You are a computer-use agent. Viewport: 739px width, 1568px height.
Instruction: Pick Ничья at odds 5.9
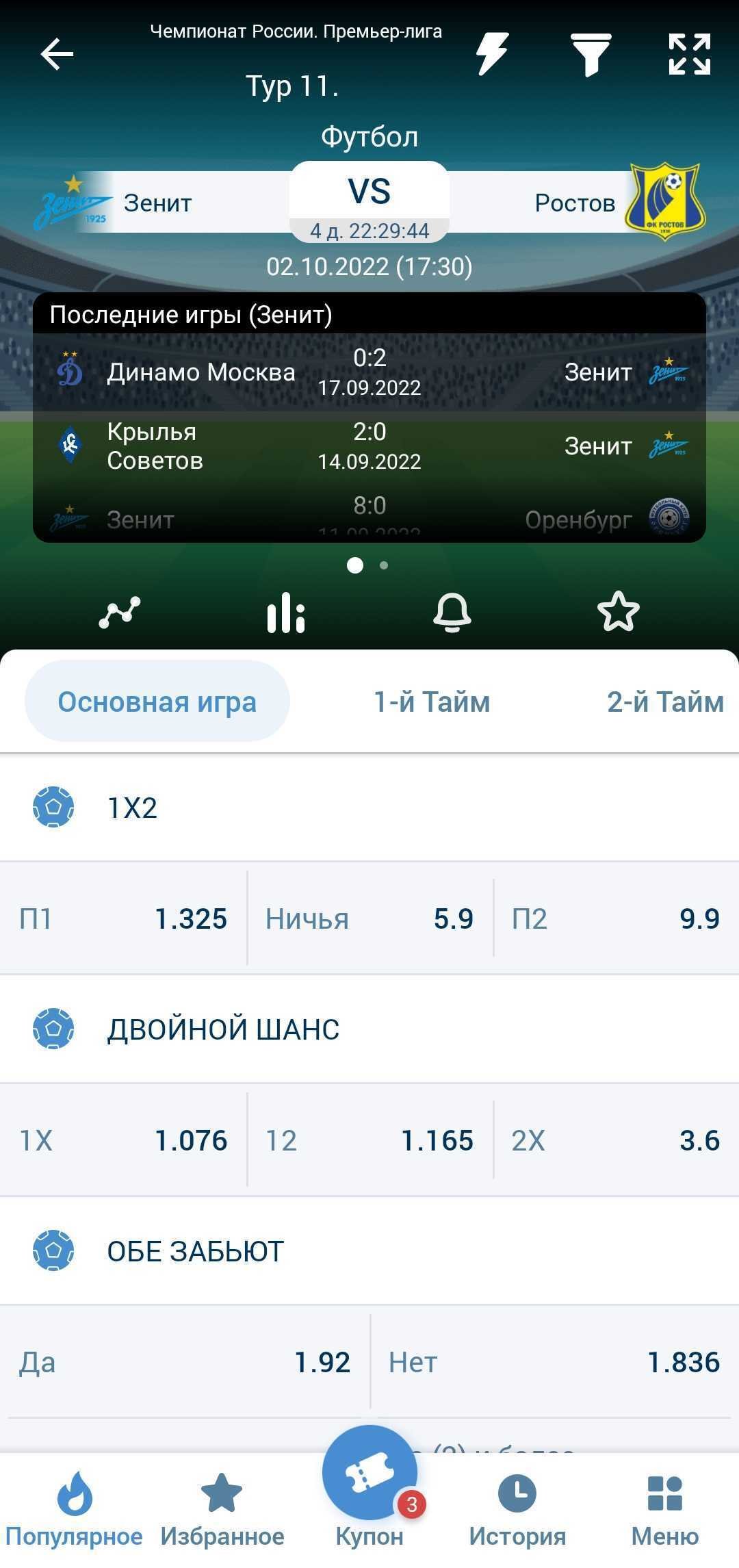pyautogui.click(x=369, y=918)
